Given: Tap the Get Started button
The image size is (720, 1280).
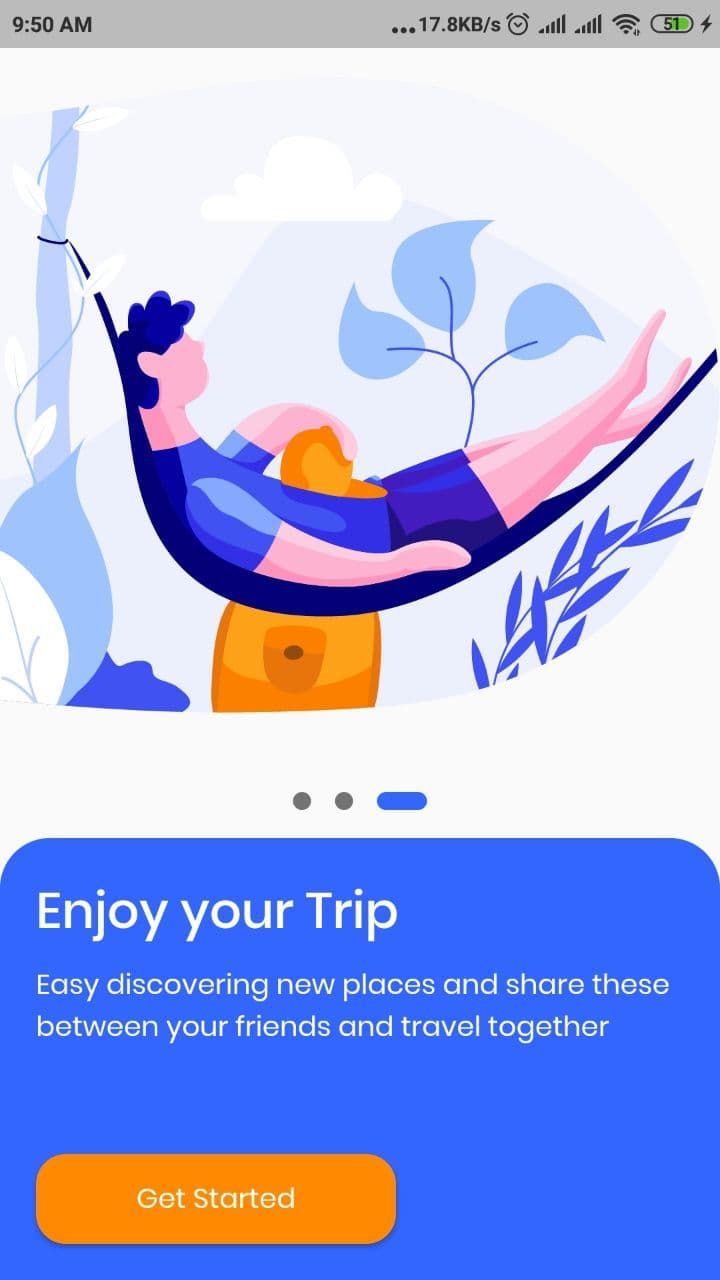Looking at the screenshot, I should coord(216,1198).
